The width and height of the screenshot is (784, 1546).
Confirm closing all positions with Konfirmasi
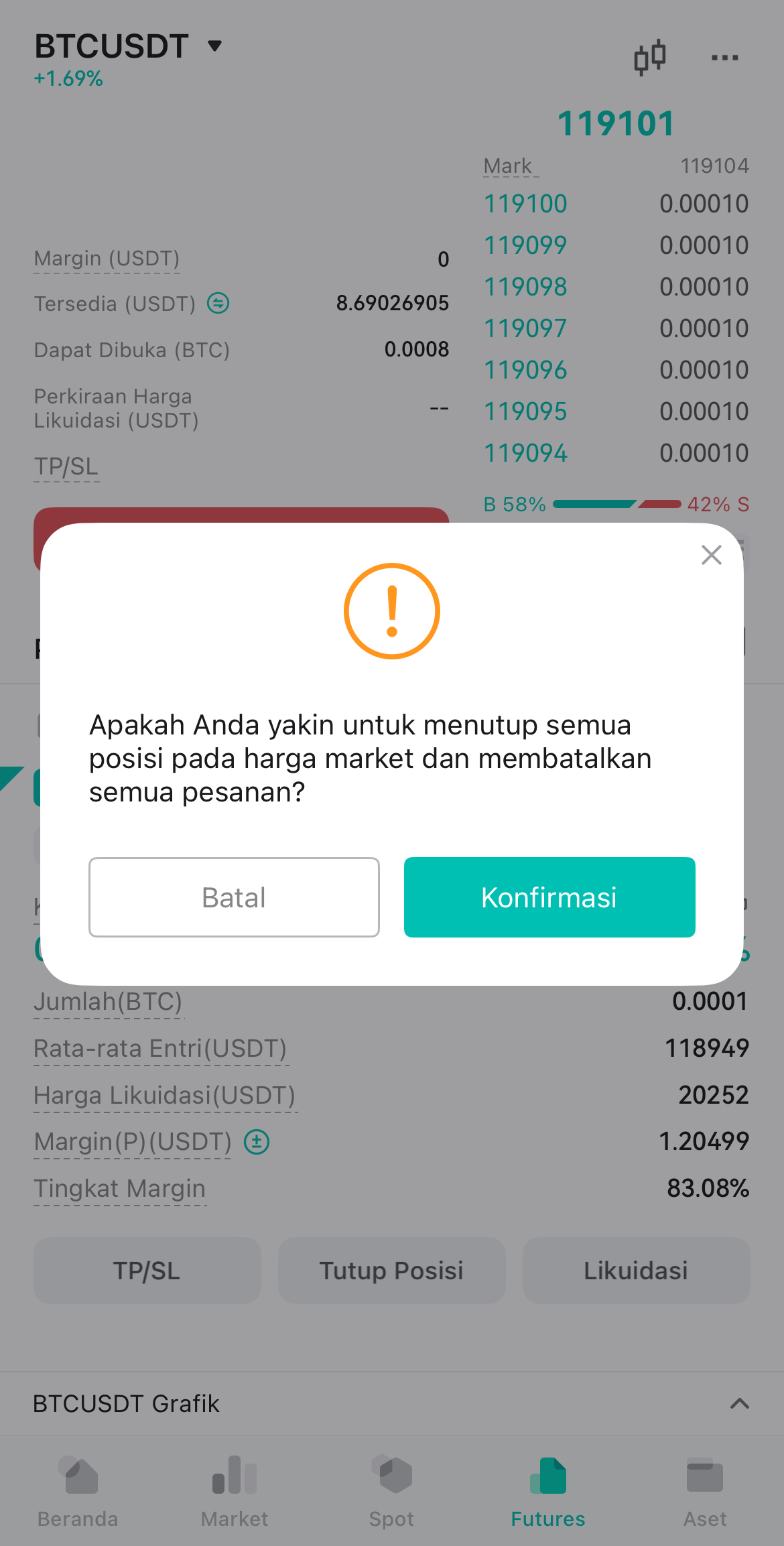coord(549,897)
